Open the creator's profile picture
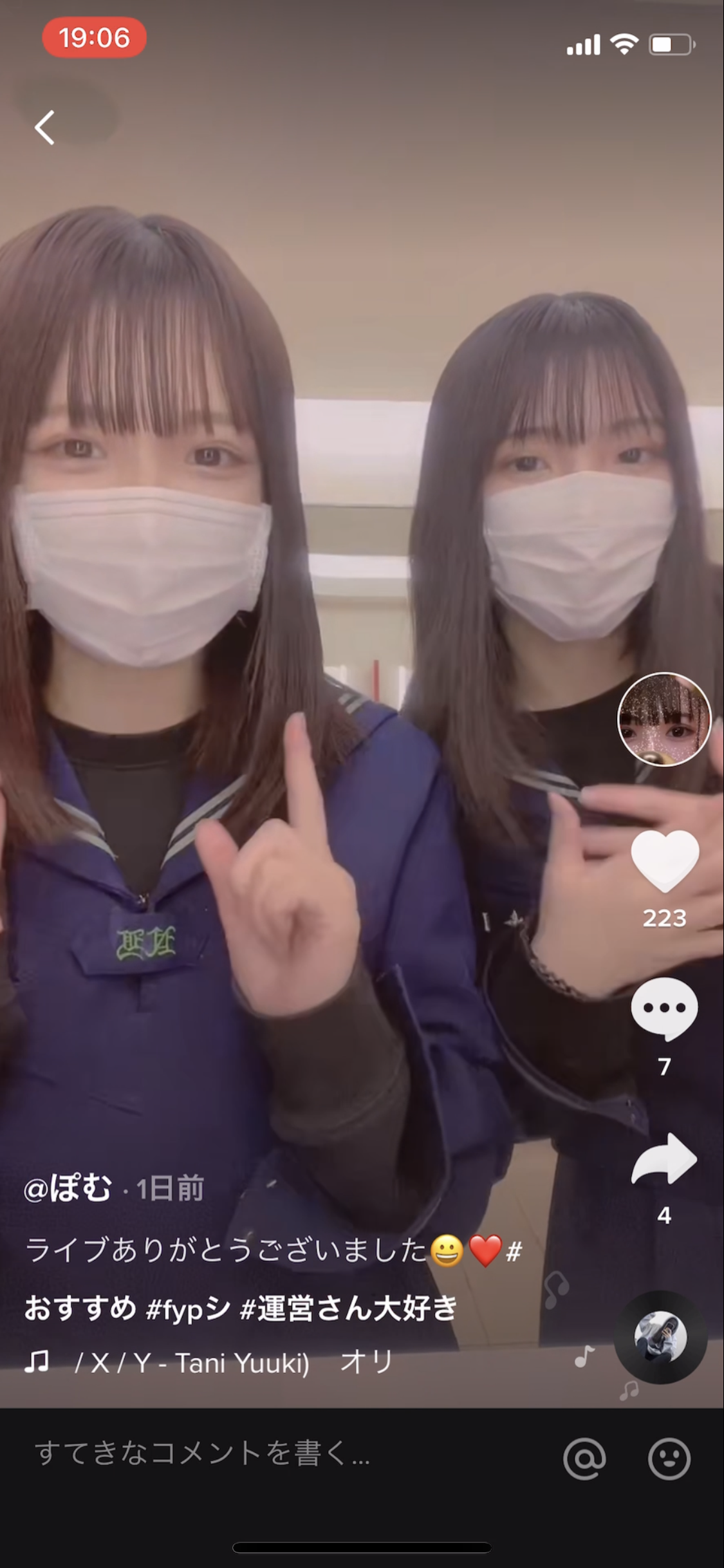 click(x=664, y=719)
